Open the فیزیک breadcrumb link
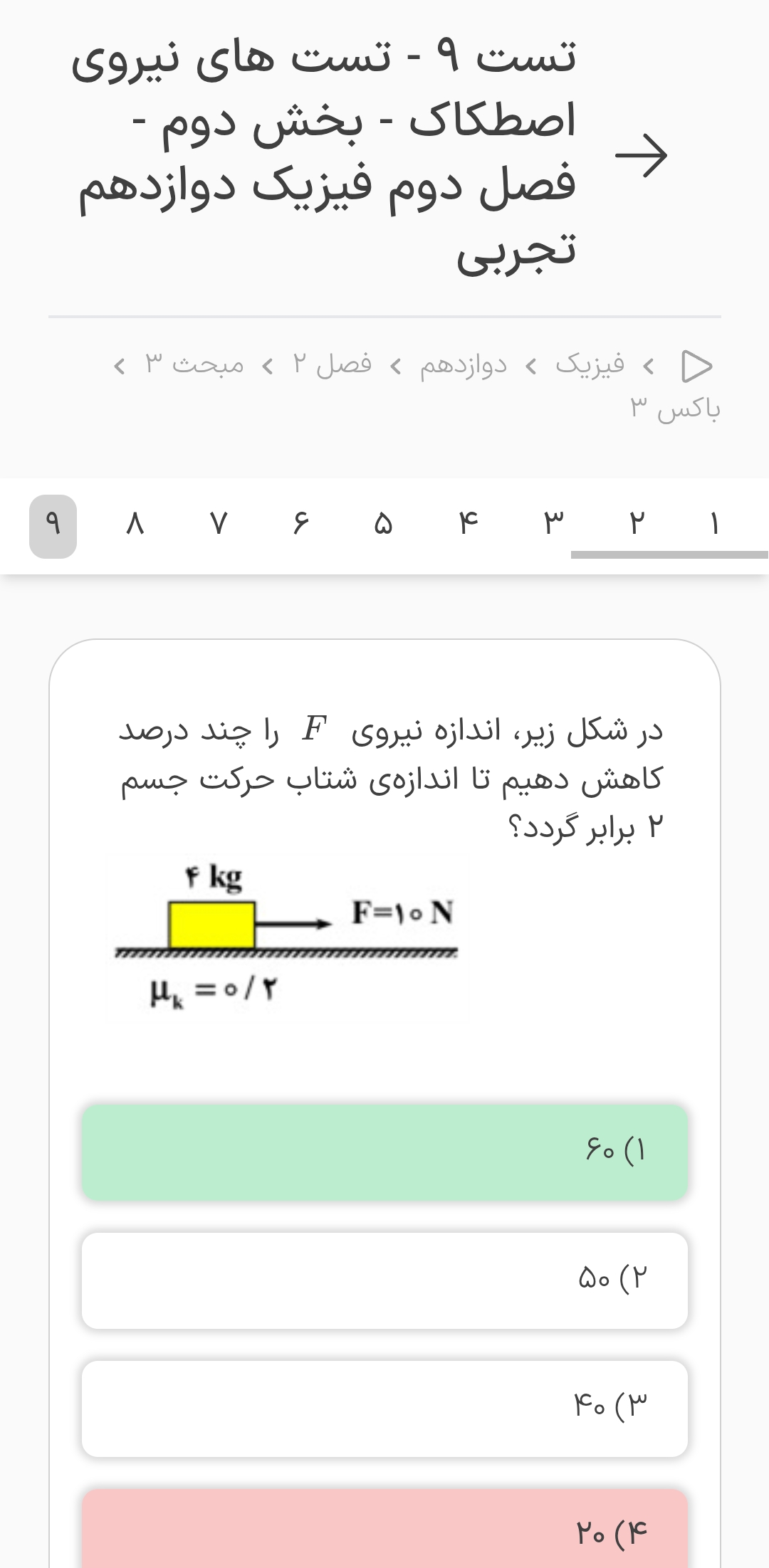The height and width of the screenshot is (1568, 769). pos(590,364)
